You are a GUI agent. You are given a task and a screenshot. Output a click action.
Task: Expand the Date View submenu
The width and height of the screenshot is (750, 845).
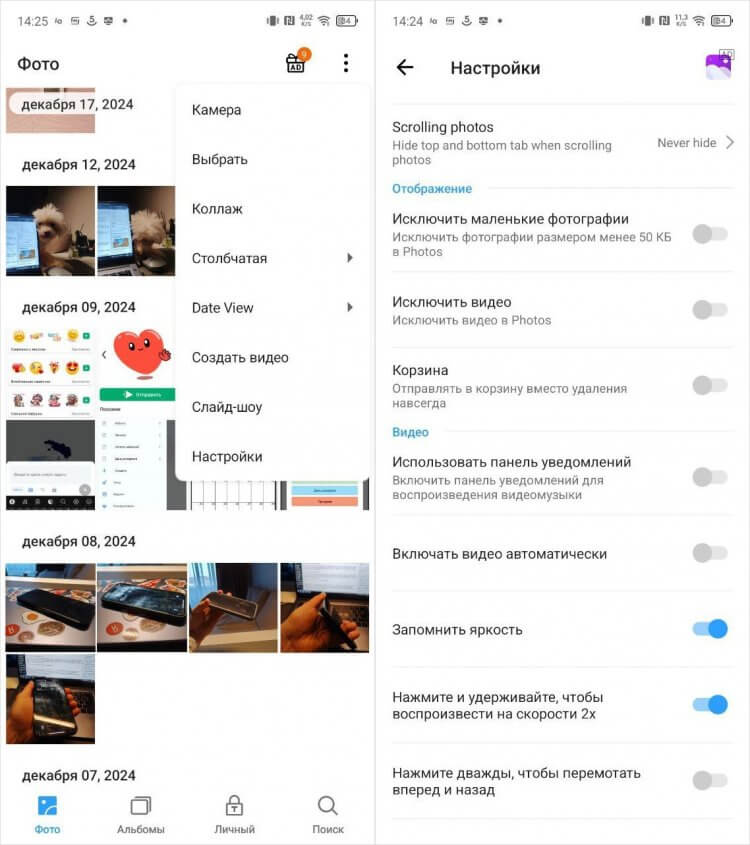click(x=272, y=308)
